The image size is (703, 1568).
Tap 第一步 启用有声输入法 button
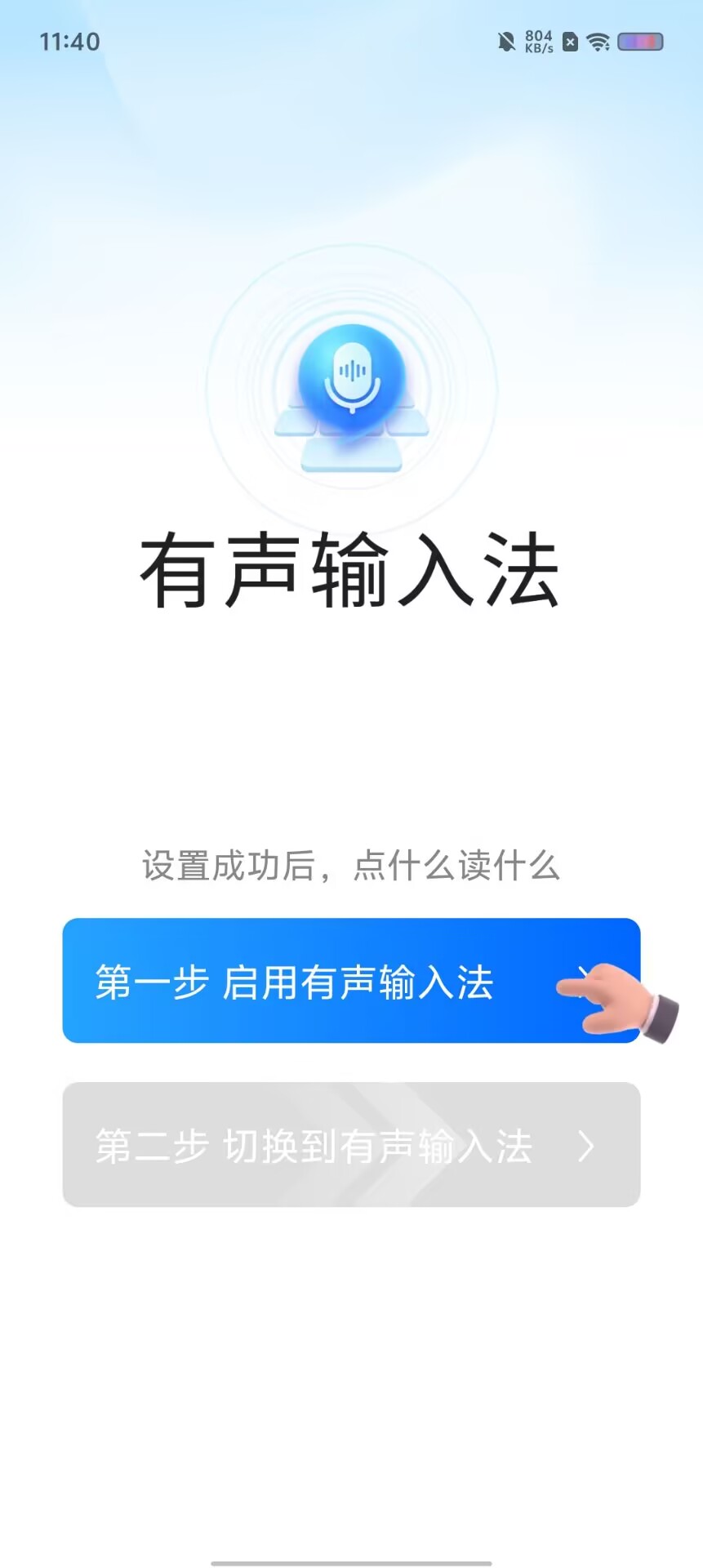point(351,981)
